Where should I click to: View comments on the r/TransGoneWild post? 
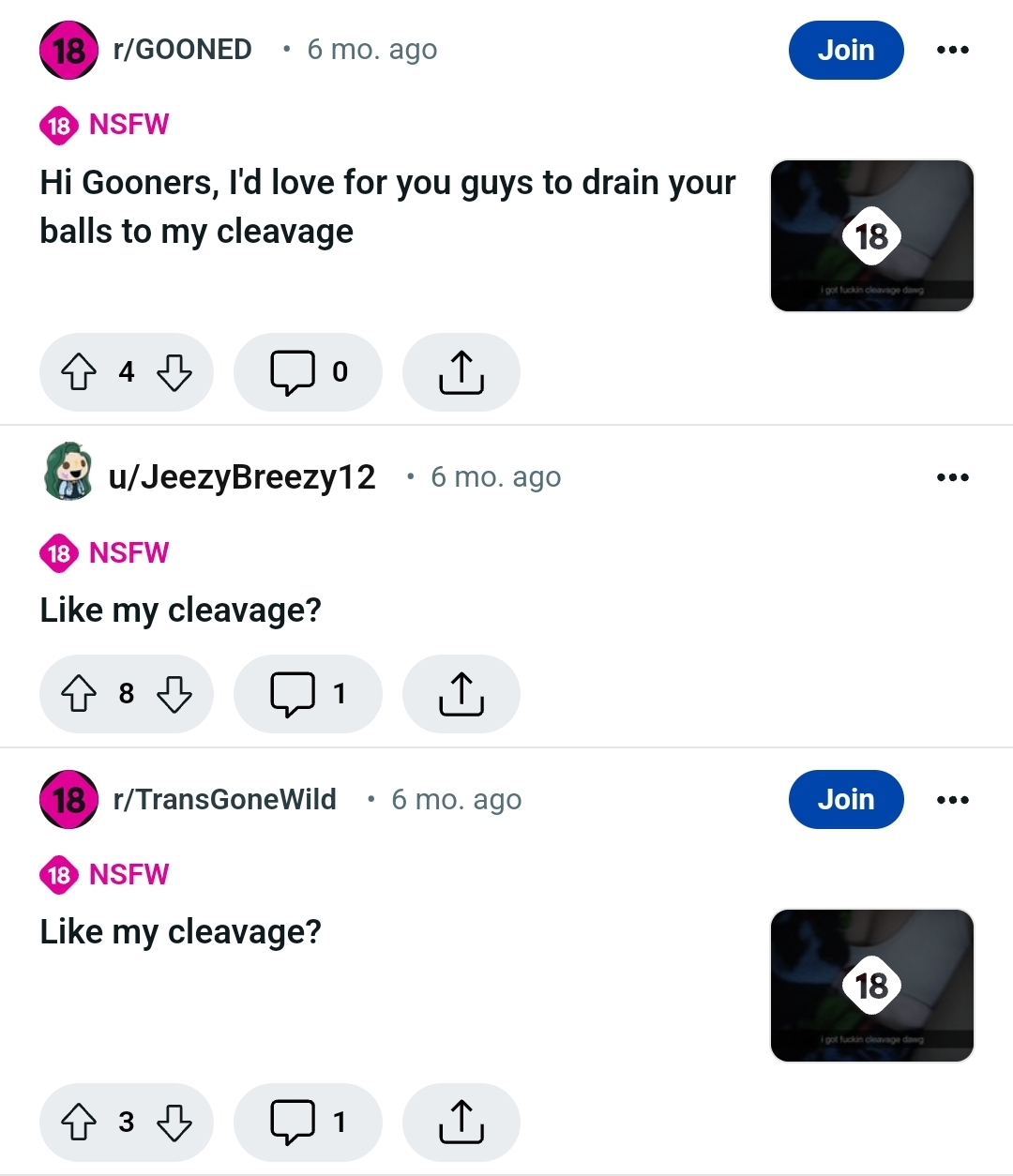[x=308, y=1123]
